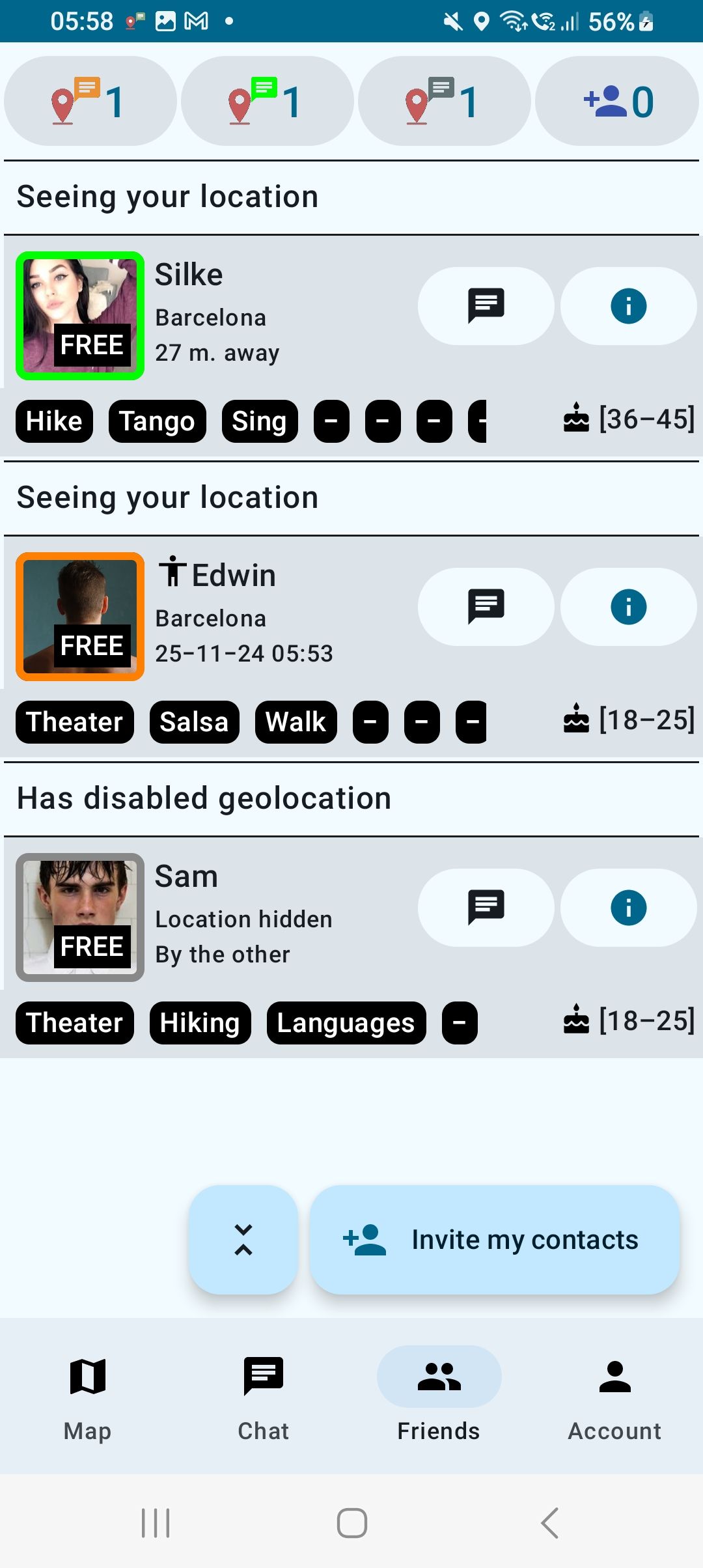Viewport: 703px width, 1568px height.
Task: Invite my contacts
Action: pyautogui.click(x=495, y=1240)
